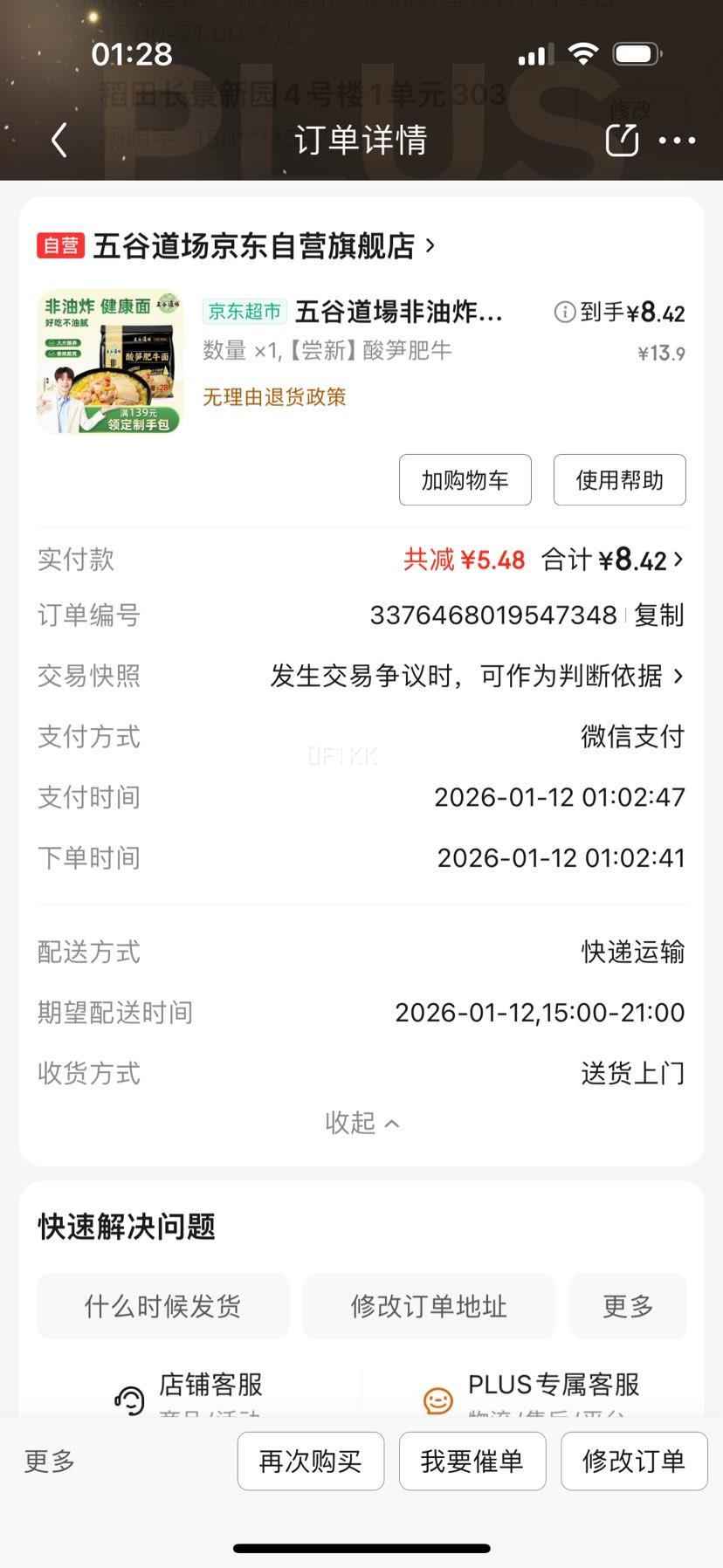Collapse order details via 收起
The width and height of the screenshot is (723, 1568).
[362, 1124]
